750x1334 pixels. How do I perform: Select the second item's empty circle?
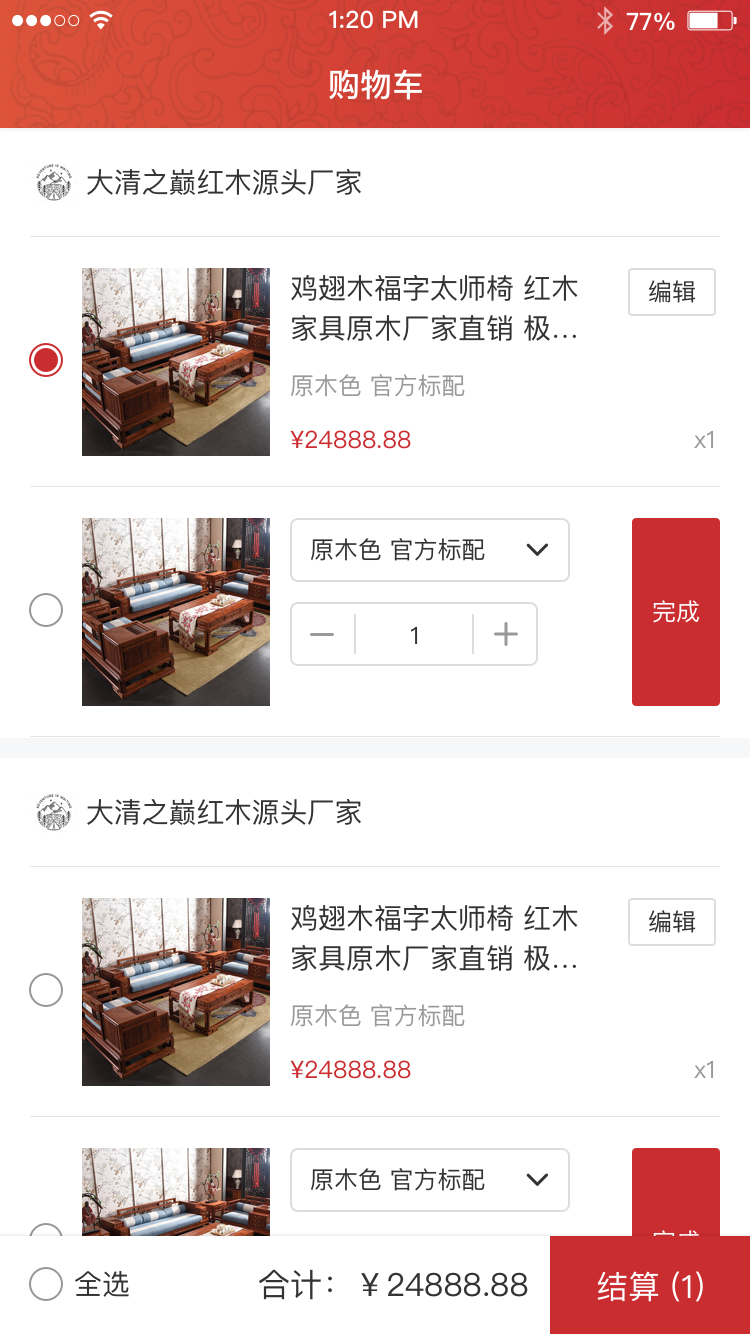pos(46,610)
